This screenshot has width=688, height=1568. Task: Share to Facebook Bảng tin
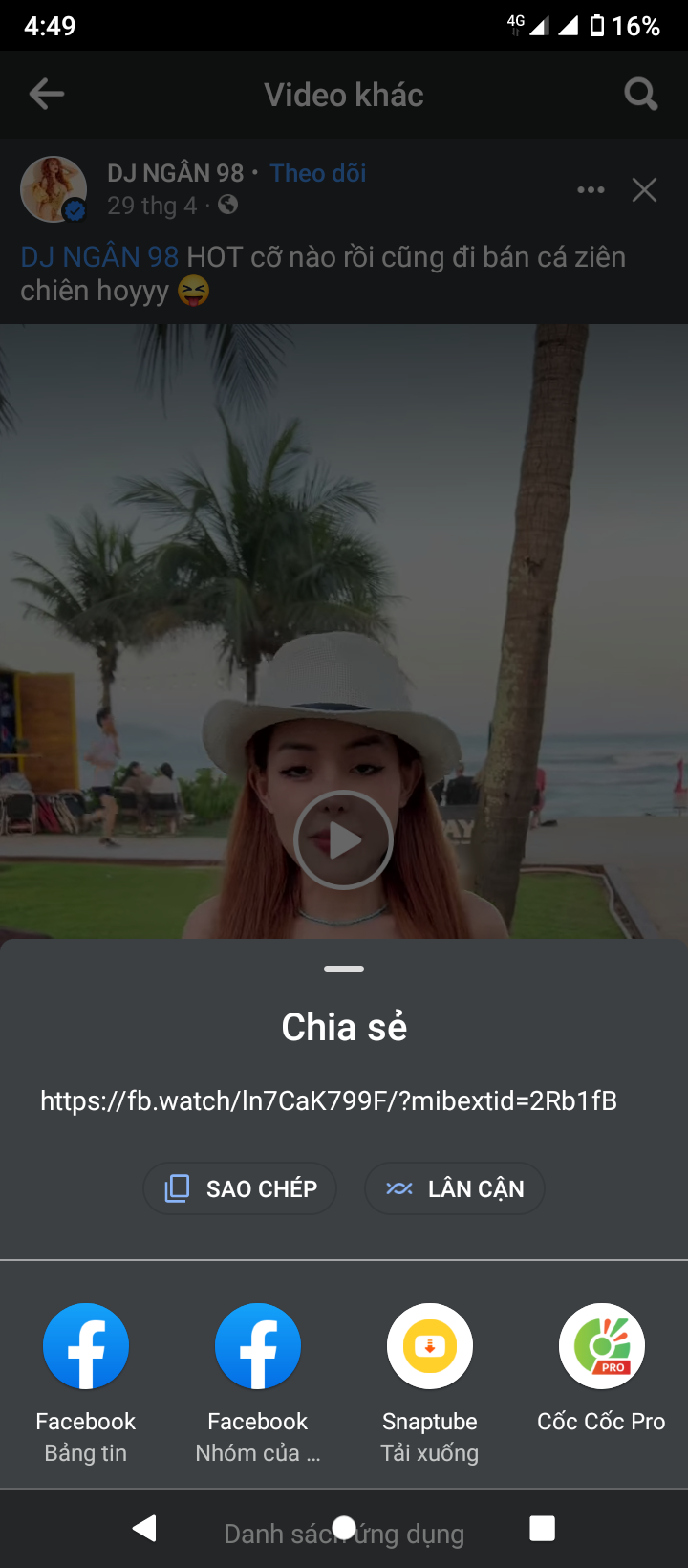(x=86, y=1346)
